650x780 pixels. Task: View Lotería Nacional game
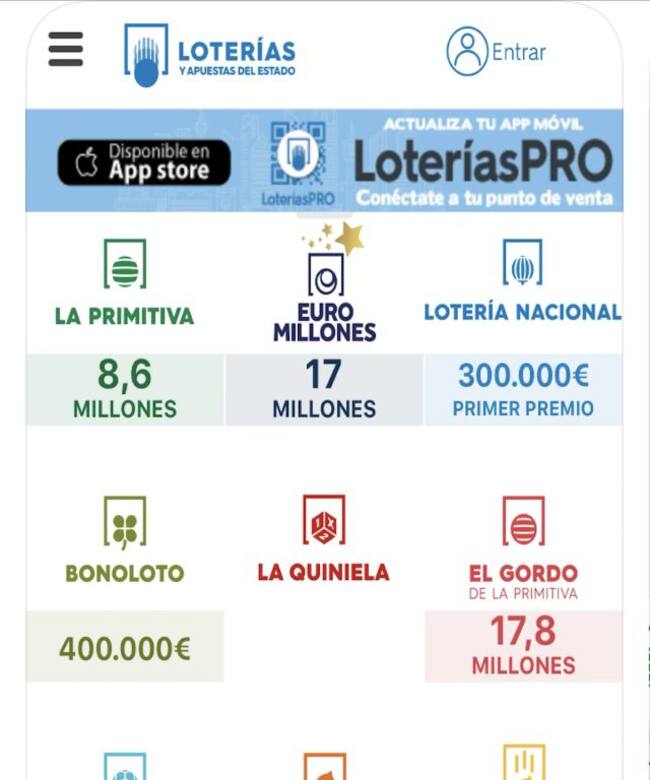[x=522, y=285]
